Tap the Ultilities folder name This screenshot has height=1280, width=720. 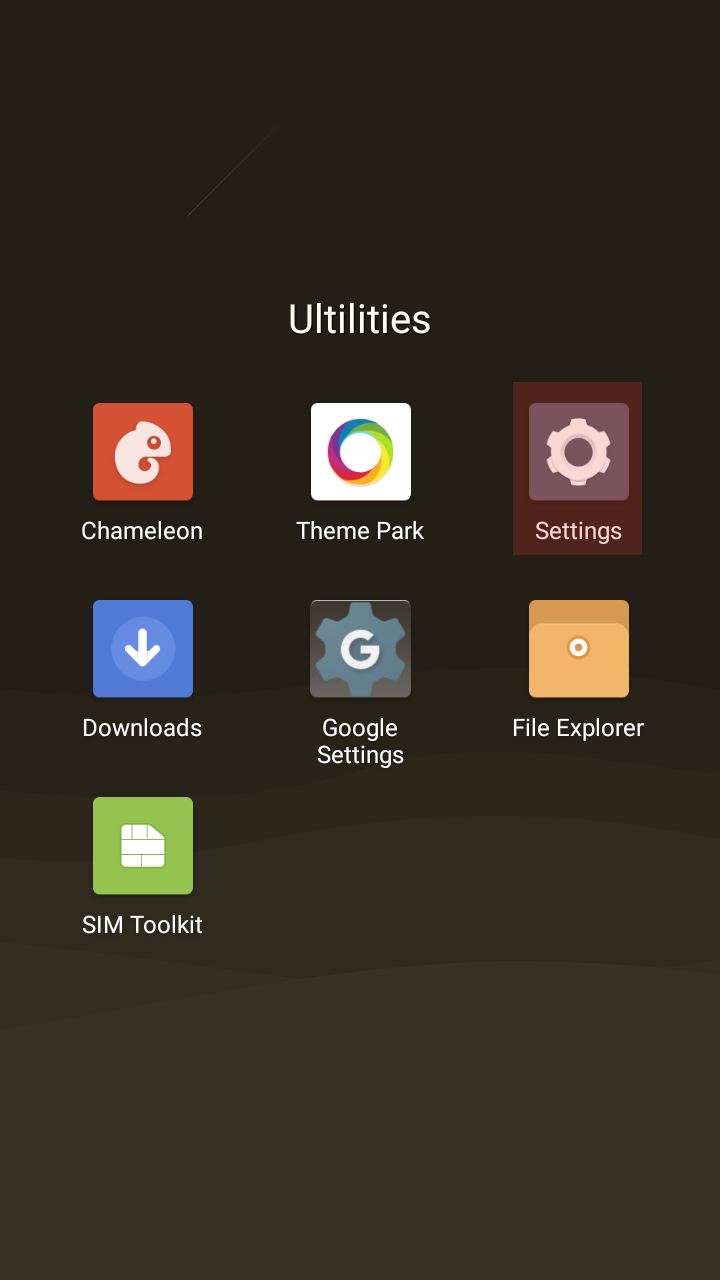[x=360, y=319]
